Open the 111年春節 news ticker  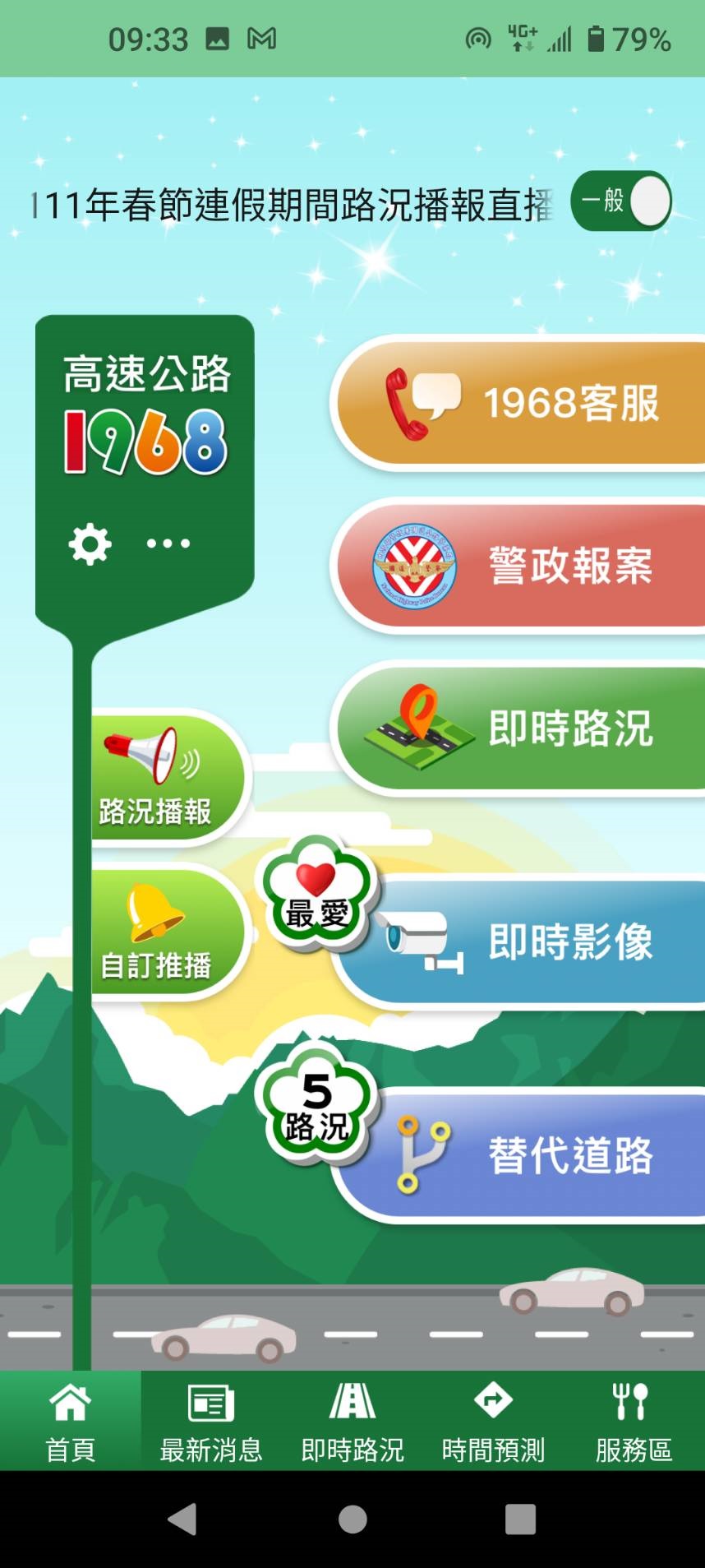tap(292, 205)
